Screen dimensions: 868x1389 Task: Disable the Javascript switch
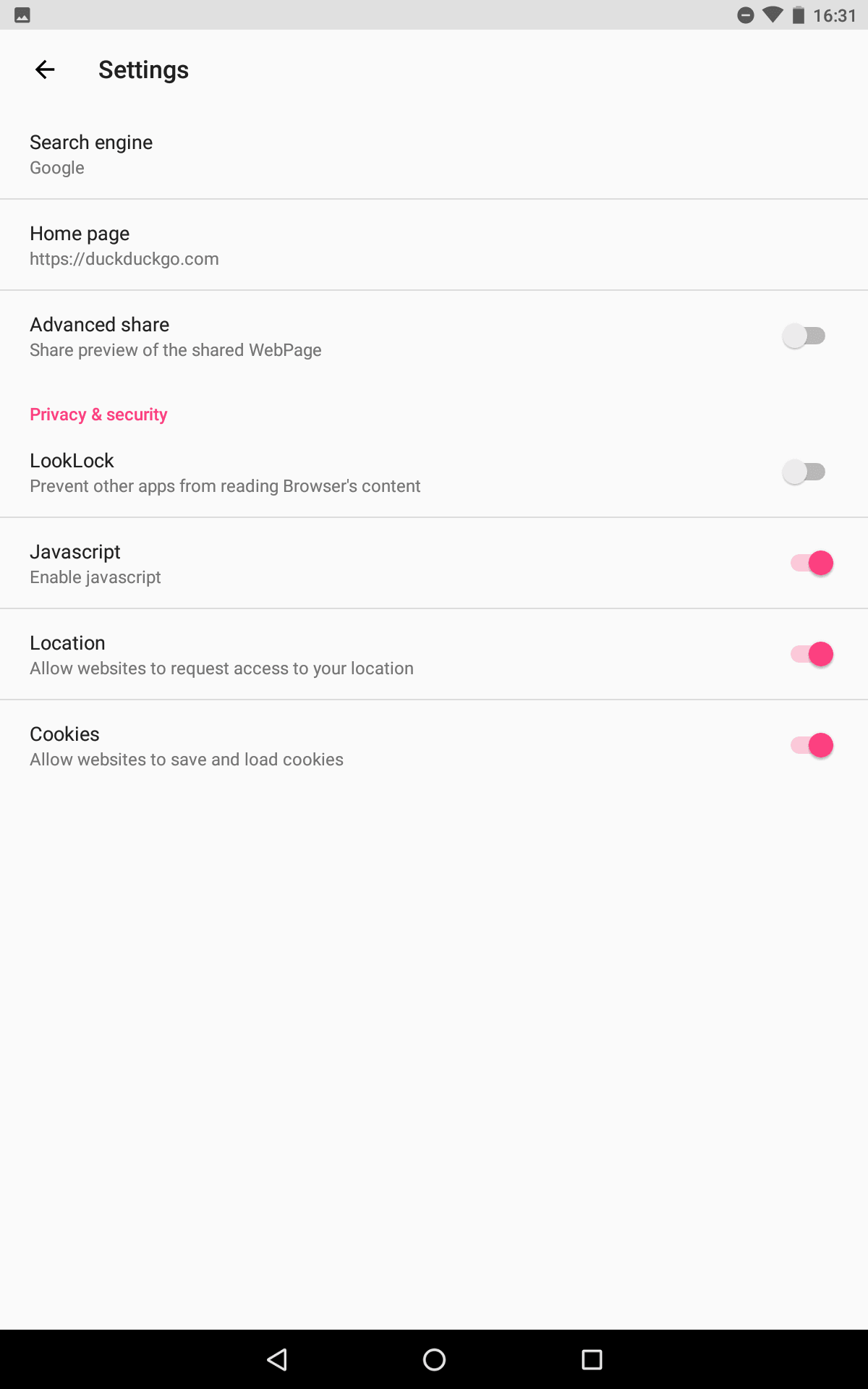812,564
